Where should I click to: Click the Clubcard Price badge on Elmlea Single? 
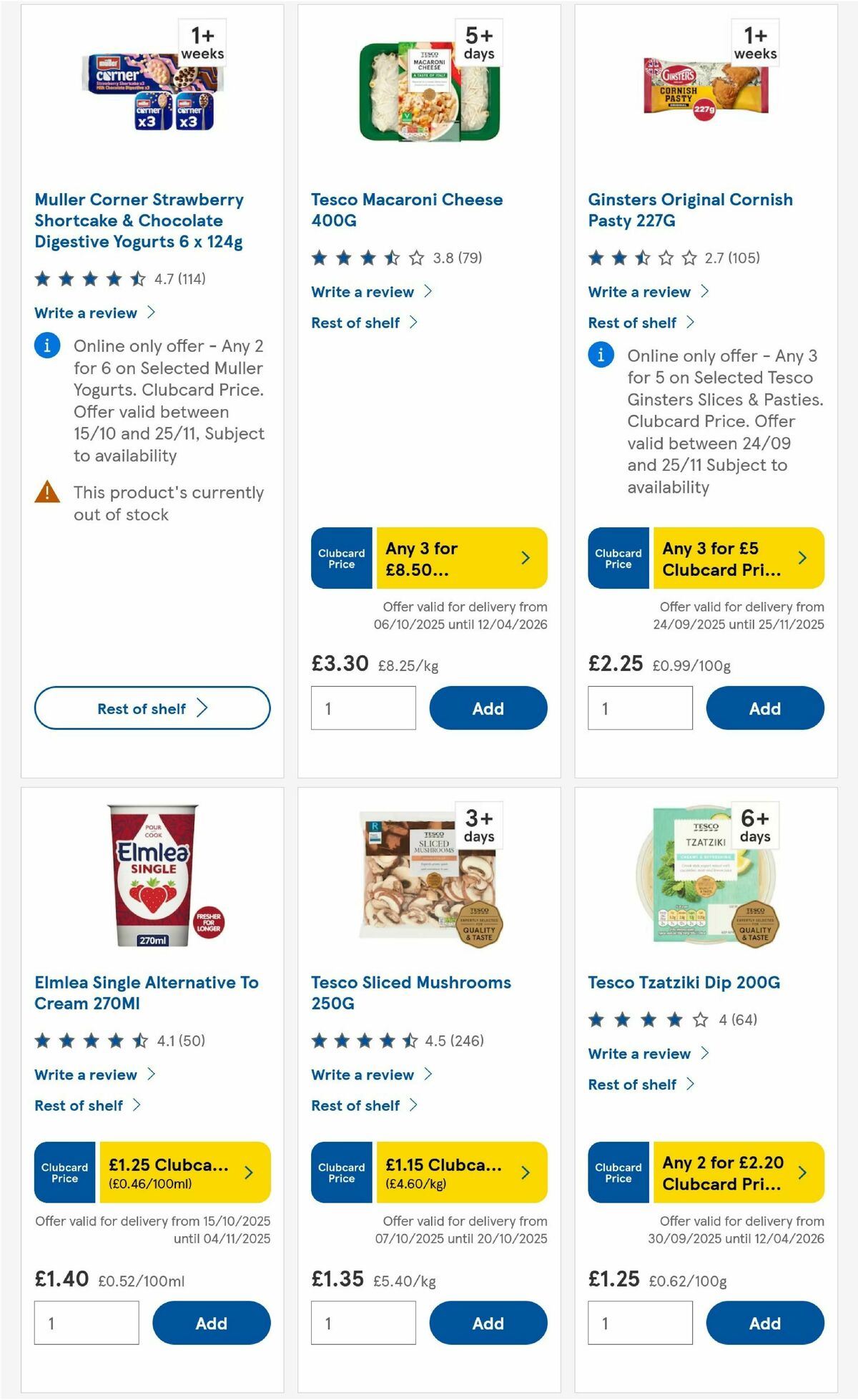64,1173
